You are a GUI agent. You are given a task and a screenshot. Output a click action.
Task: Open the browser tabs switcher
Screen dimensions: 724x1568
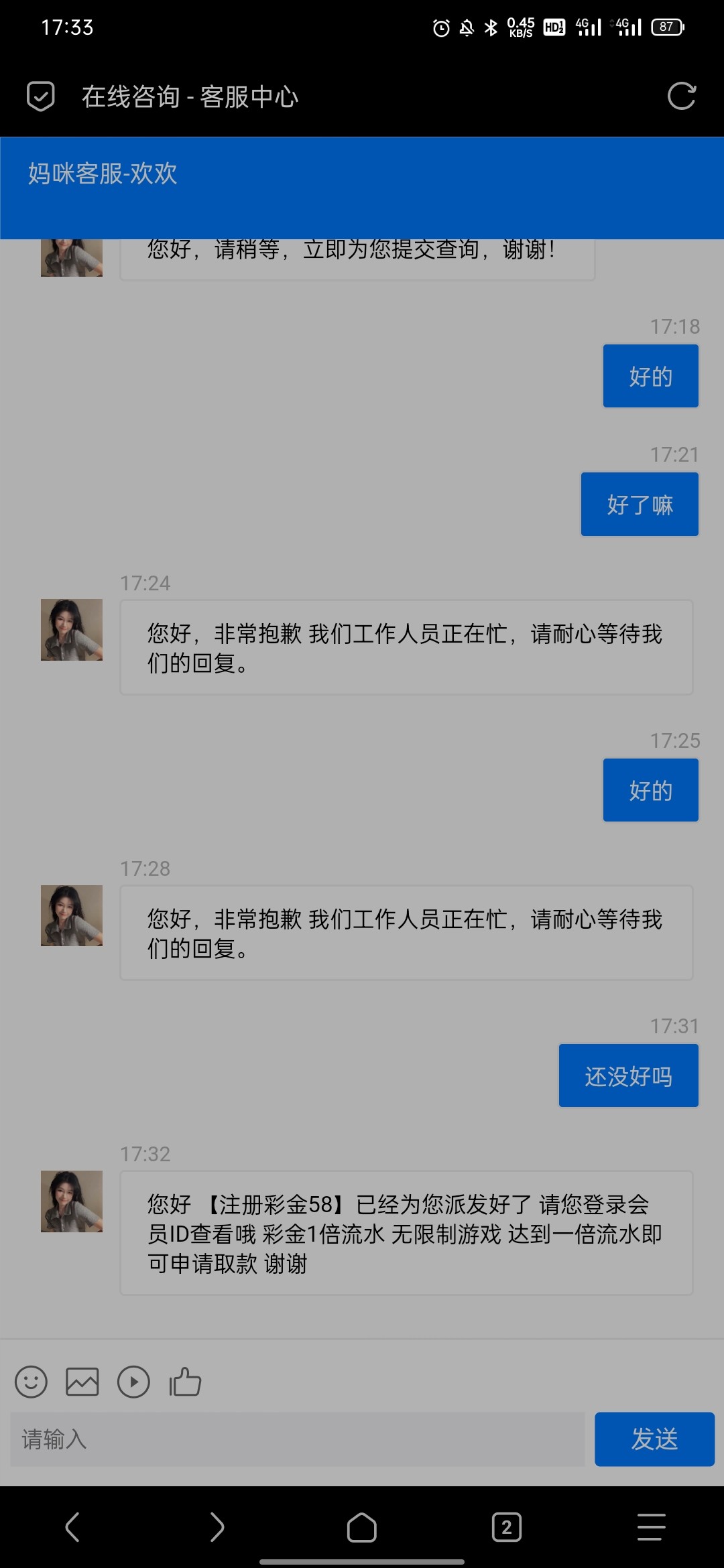pos(506,1527)
